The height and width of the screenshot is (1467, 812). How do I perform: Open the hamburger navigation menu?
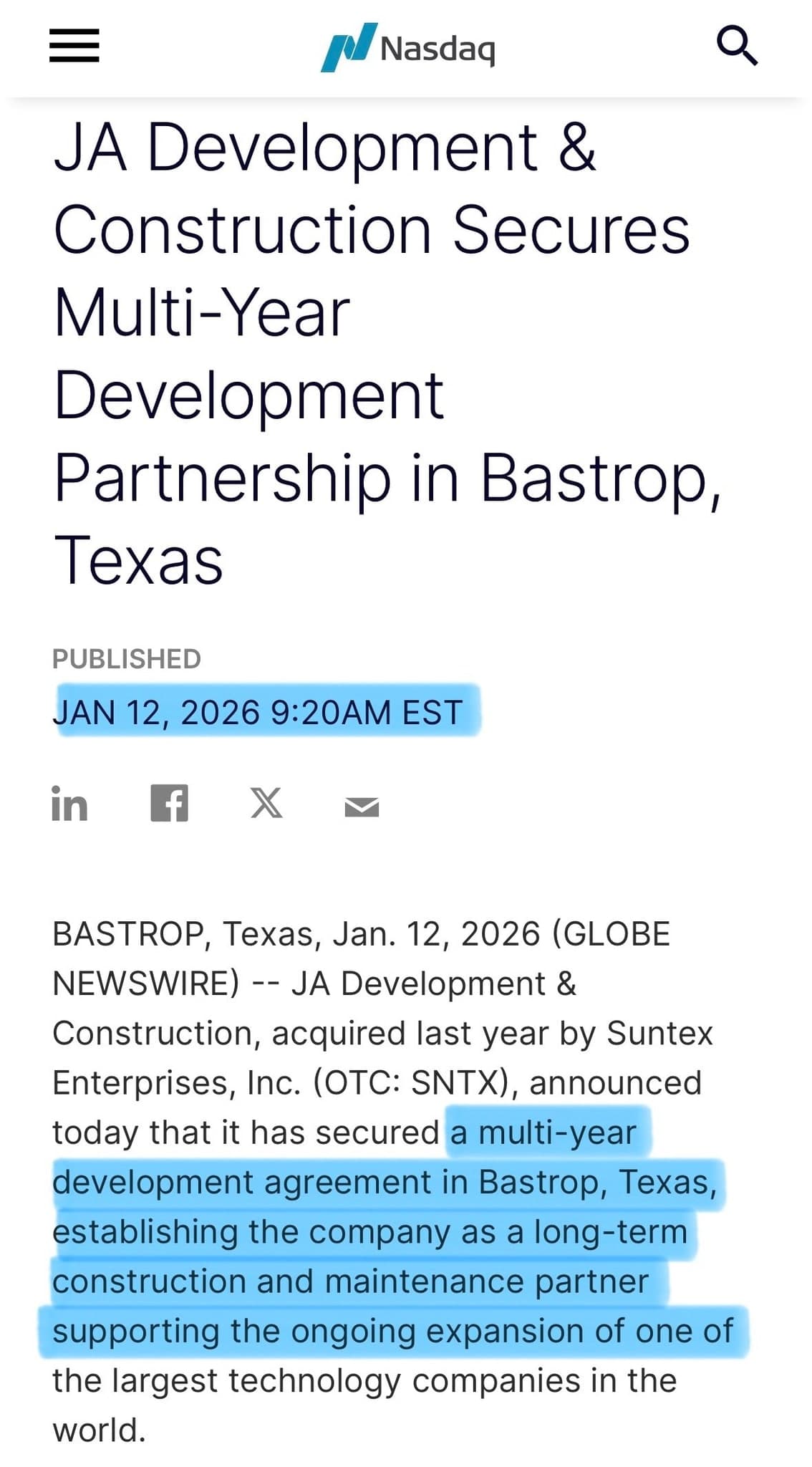[x=74, y=47]
